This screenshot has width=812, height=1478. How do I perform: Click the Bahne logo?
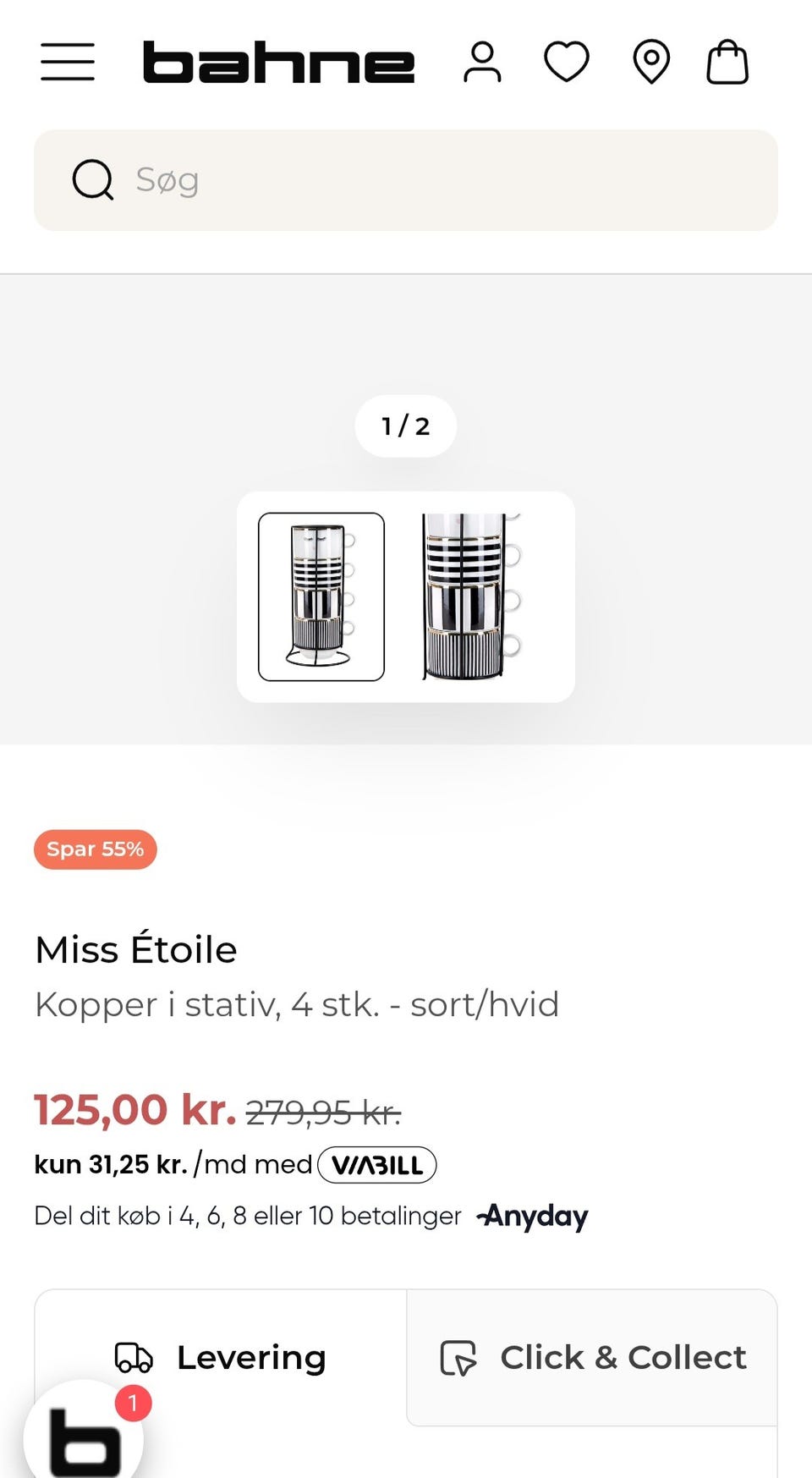(x=279, y=62)
